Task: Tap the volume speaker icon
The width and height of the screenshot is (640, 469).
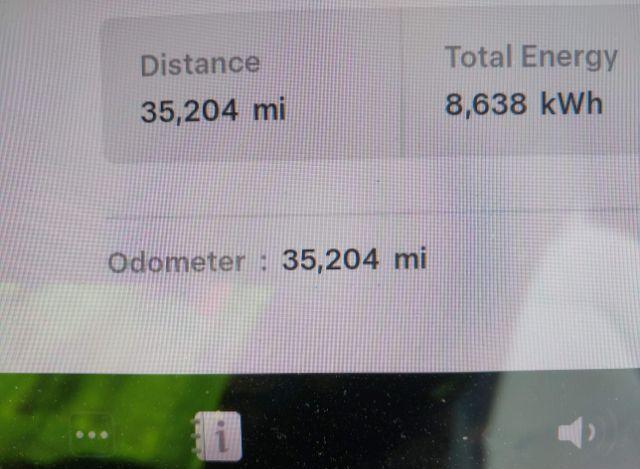Action: 576,433
